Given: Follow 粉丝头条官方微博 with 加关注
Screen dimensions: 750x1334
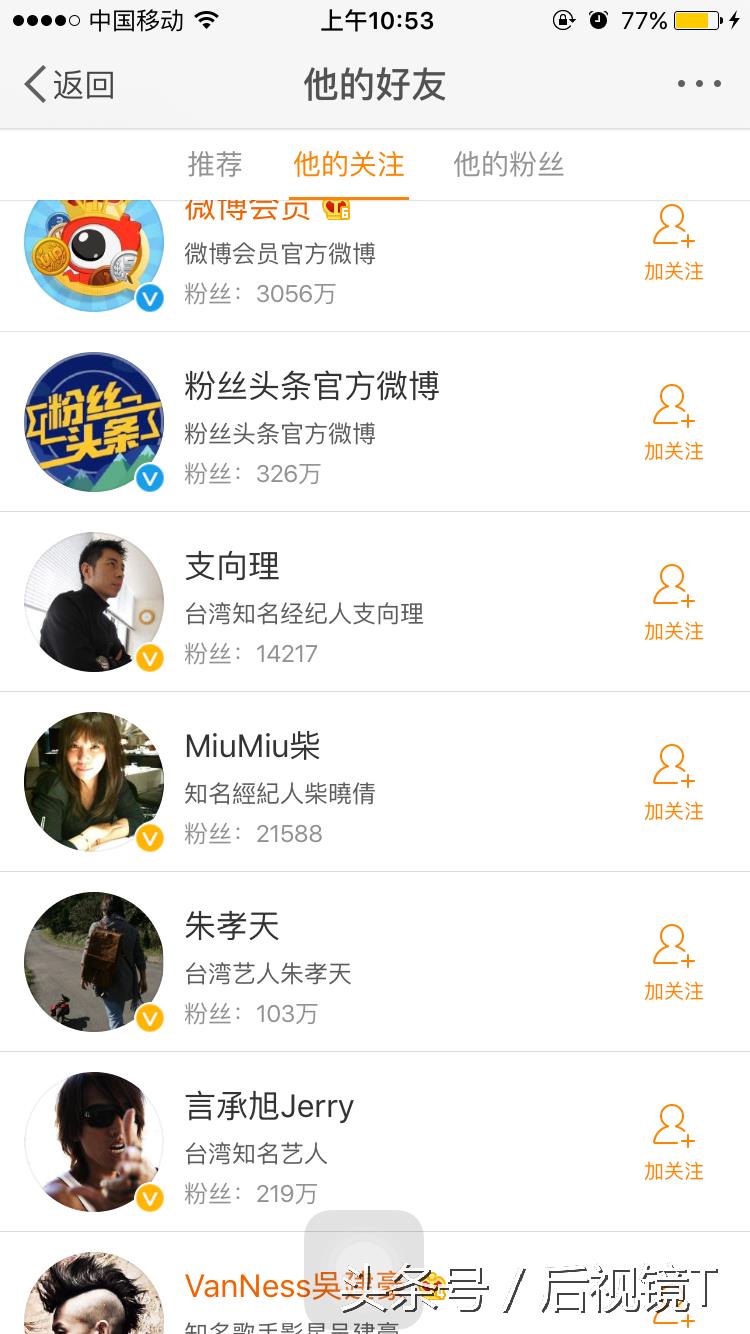Looking at the screenshot, I should pos(673,423).
